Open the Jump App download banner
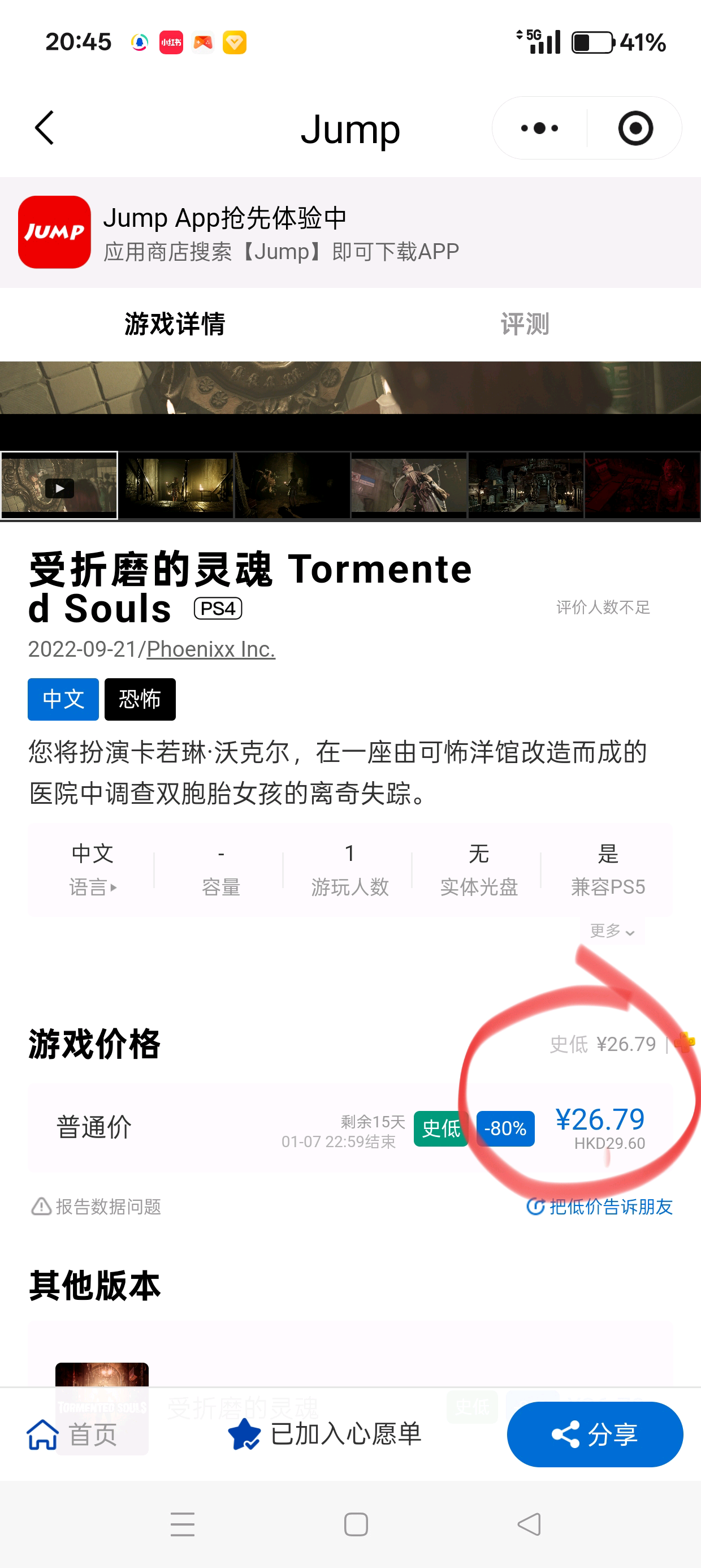 350,232
